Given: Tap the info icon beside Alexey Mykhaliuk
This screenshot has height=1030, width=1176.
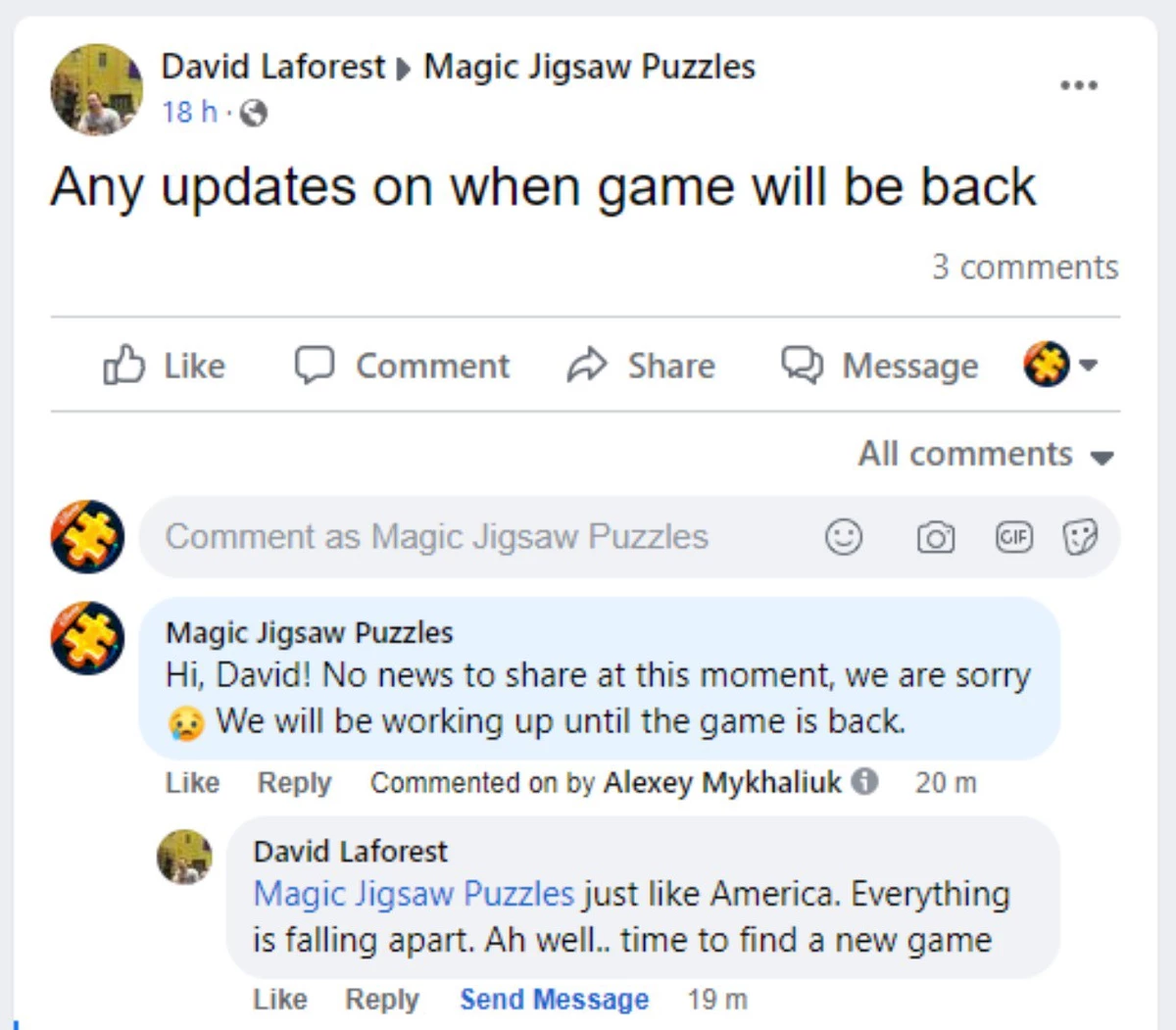Looking at the screenshot, I should click(x=864, y=781).
